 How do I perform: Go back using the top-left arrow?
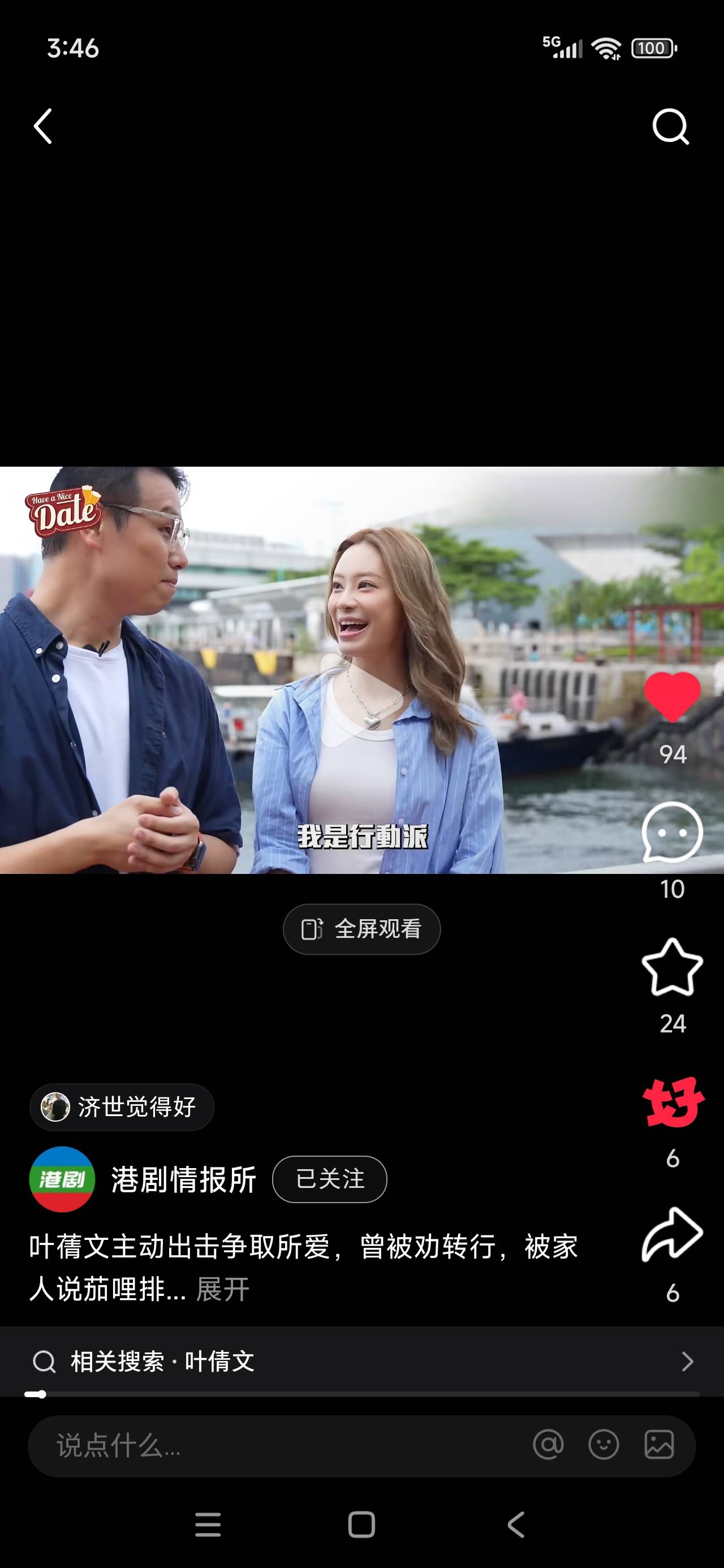42,127
